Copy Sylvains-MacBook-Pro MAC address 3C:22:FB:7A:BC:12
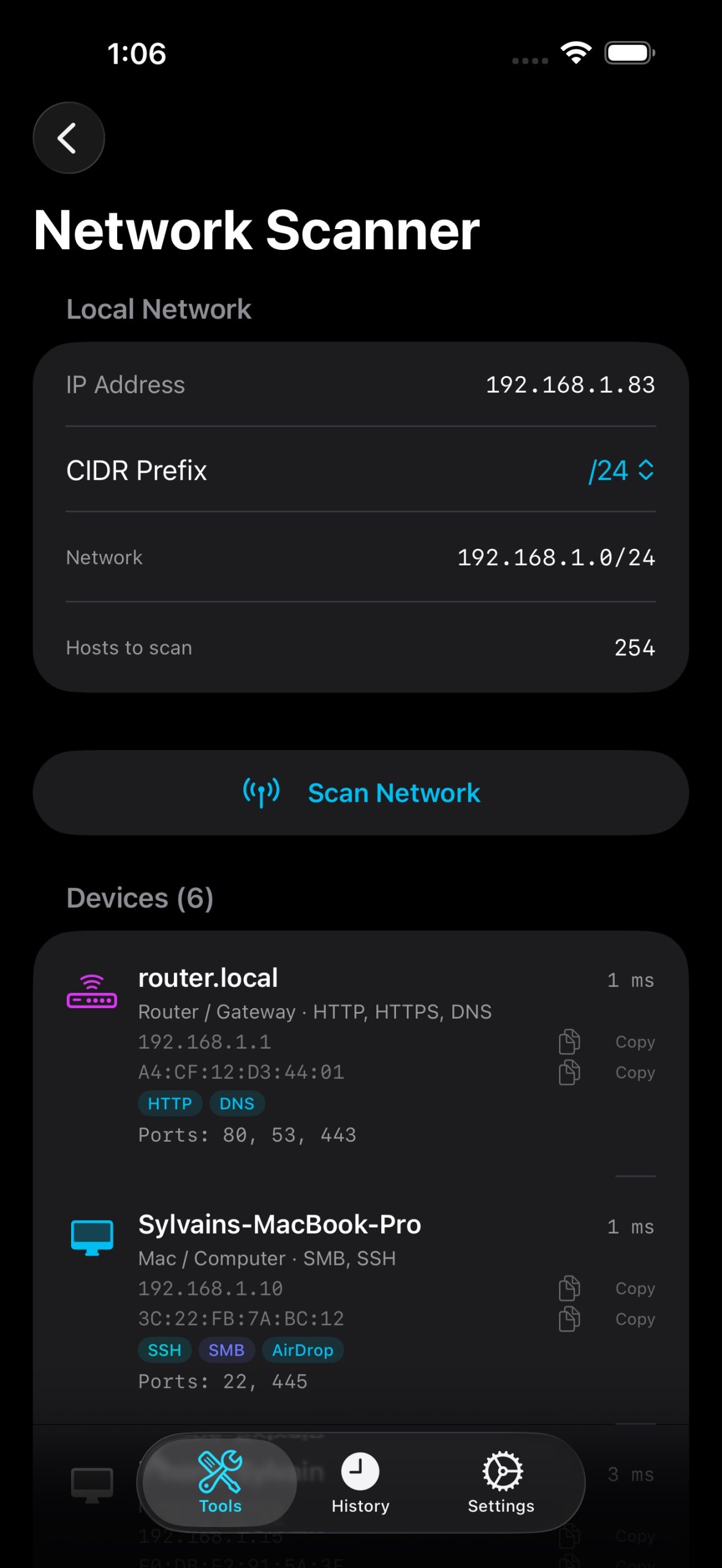This screenshot has width=722, height=1568. (x=606, y=1319)
